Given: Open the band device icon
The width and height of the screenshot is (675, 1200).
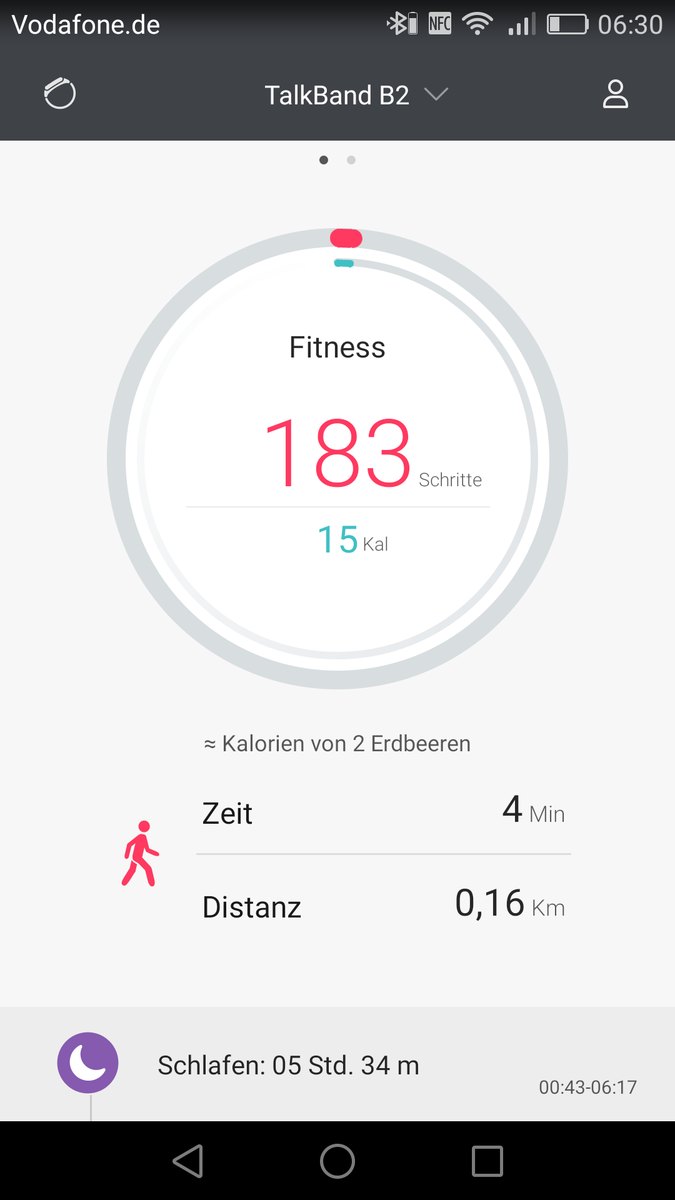Looking at the screenshot, I should click(60, 94).
